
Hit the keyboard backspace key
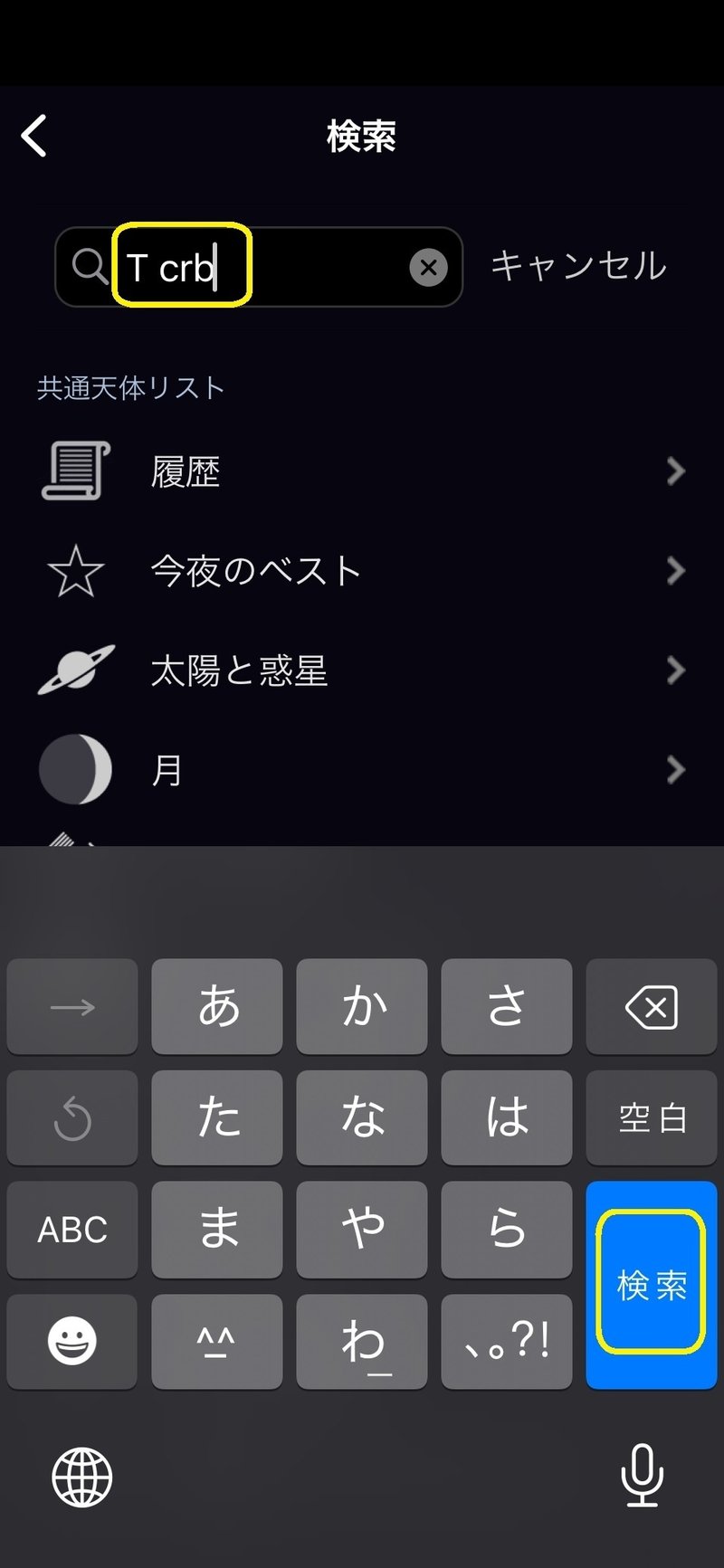(652, 1007)
